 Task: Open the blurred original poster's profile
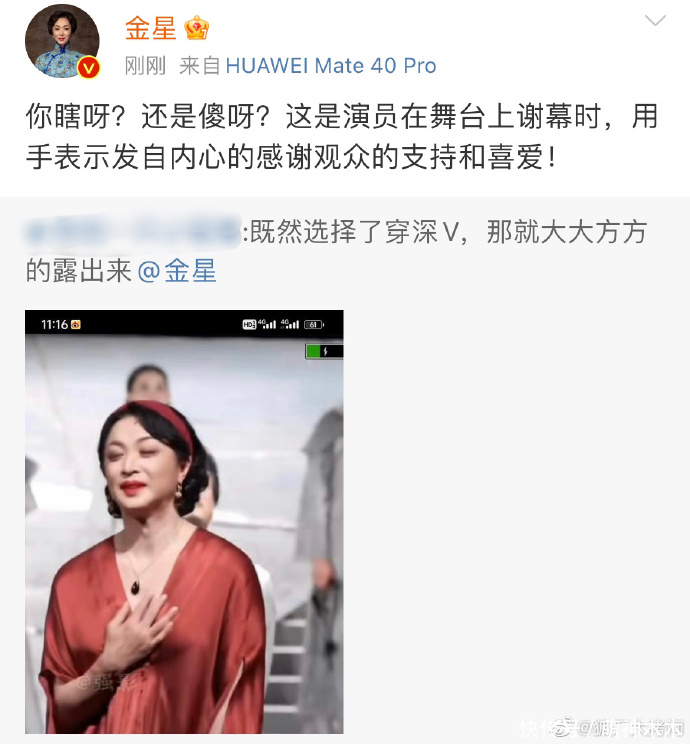[132, 234]
